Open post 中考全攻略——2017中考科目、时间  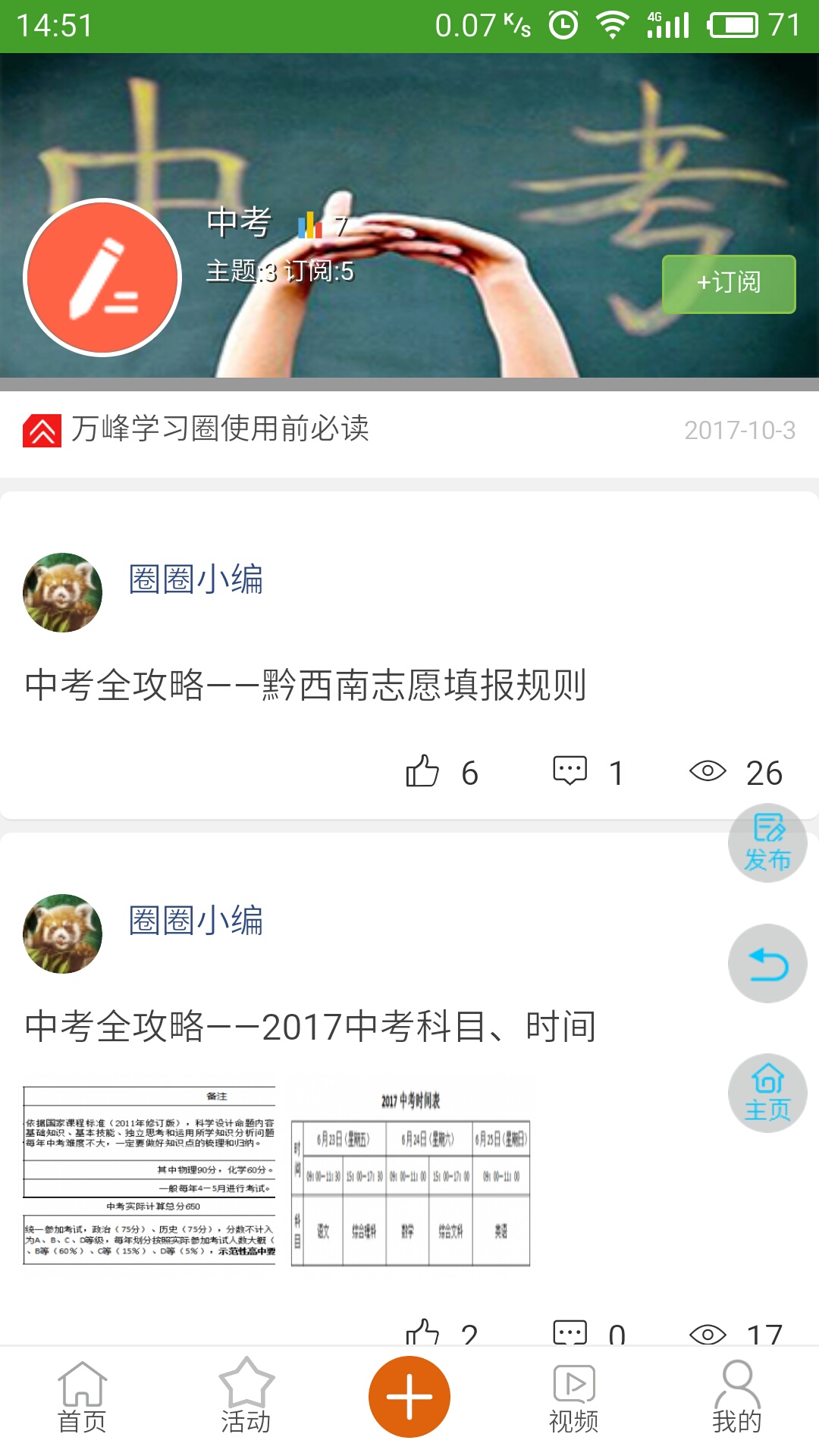click(311, 1026)
